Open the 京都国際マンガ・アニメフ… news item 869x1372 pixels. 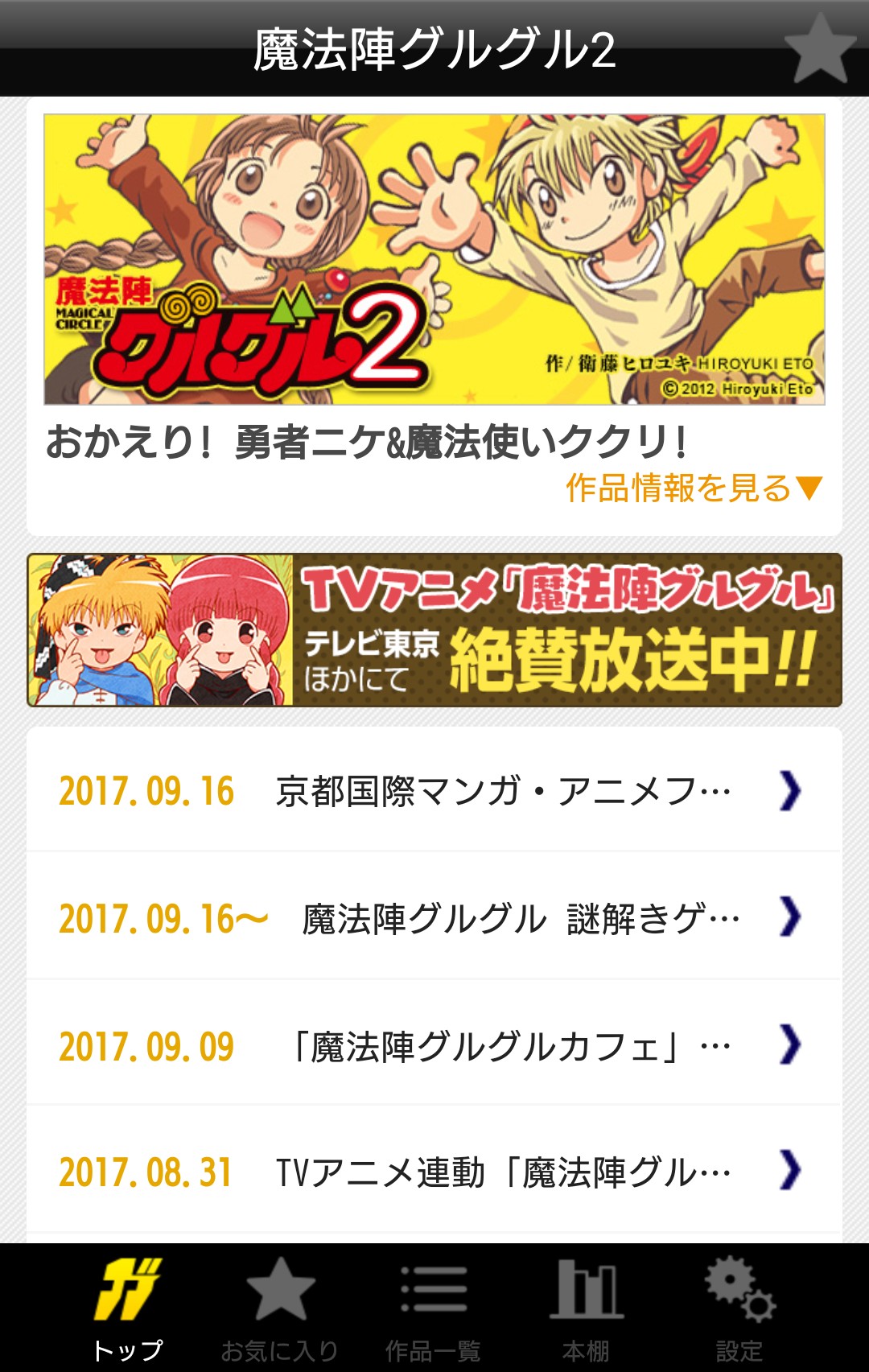click(434, 790)
